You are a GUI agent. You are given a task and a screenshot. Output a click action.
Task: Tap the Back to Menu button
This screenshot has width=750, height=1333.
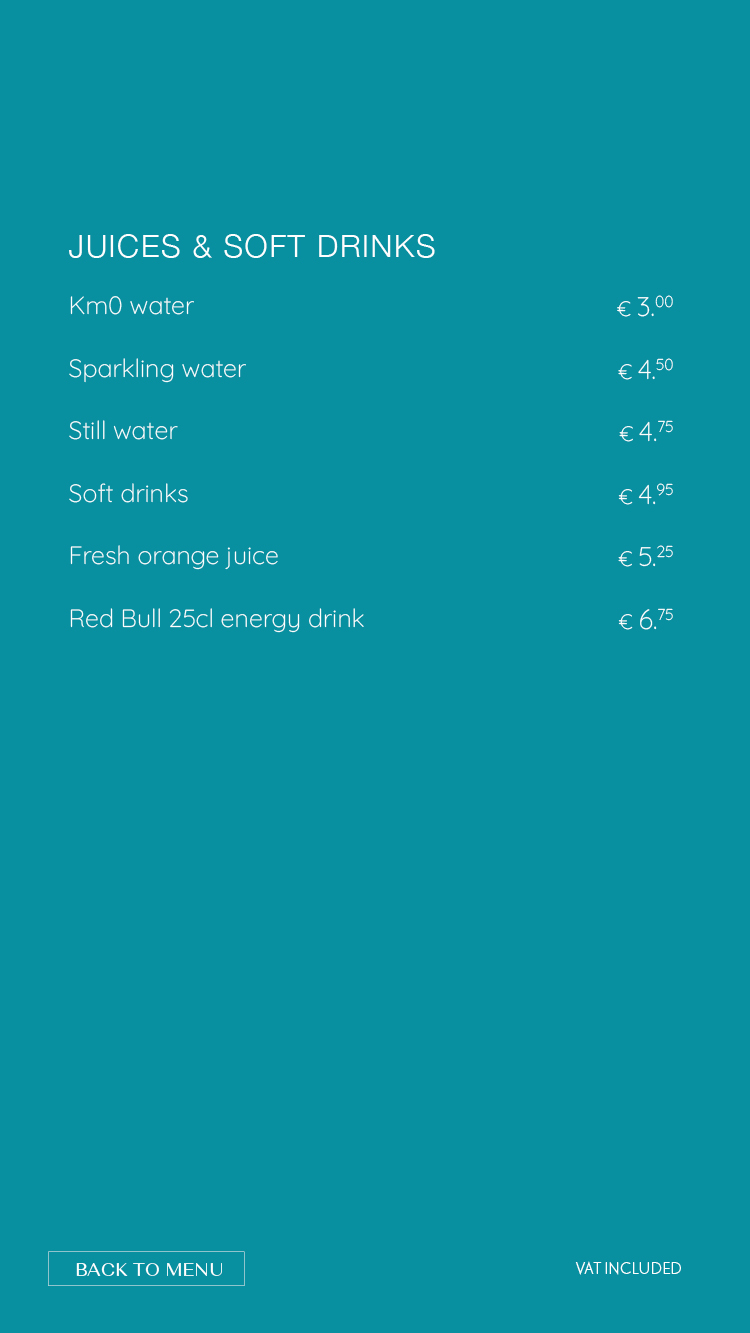click(146, 1268)
